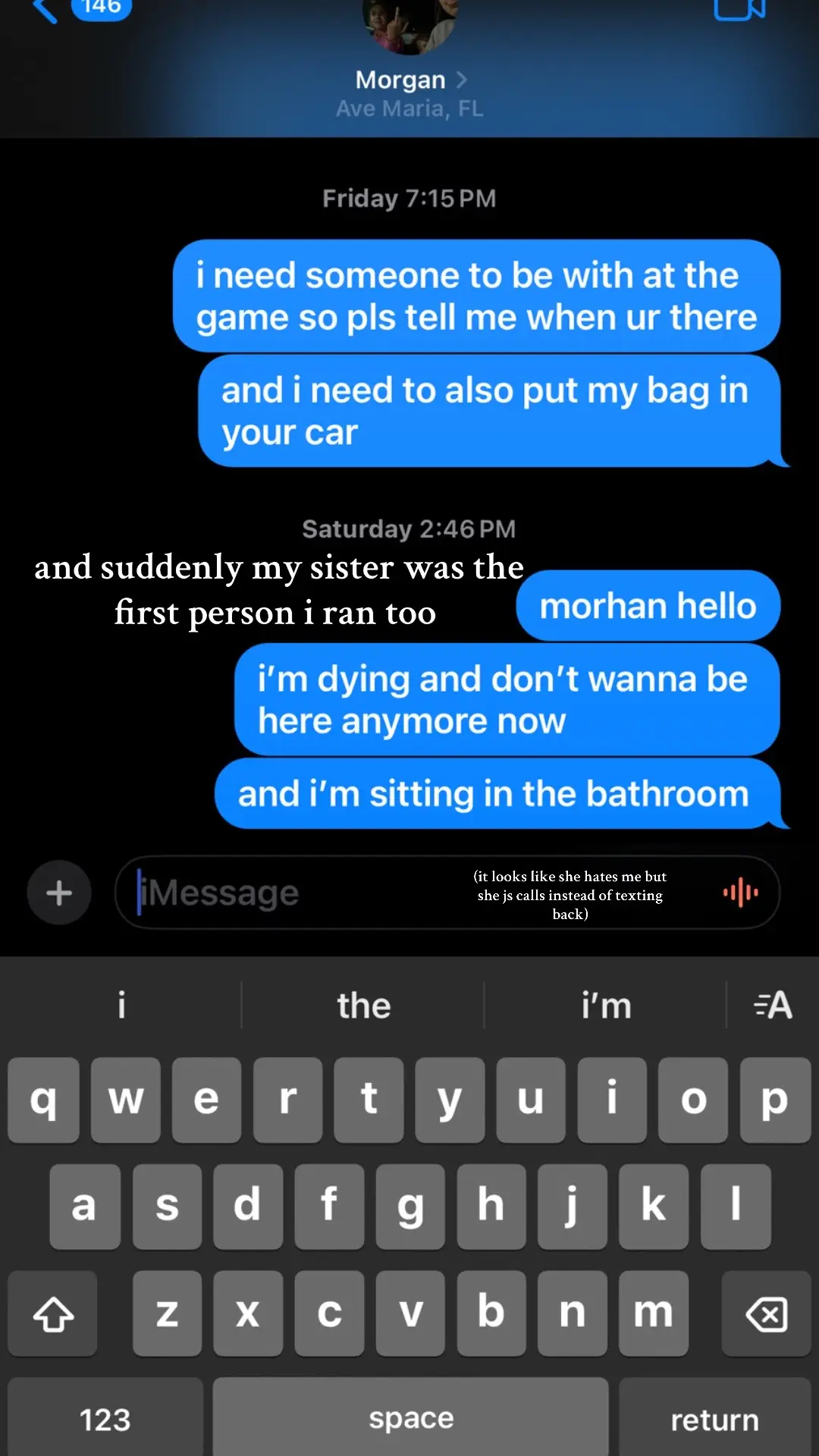This screenshot has height=1456, width=819.
Task: Go back to the messages list
Action: click(x=47, y=11)
